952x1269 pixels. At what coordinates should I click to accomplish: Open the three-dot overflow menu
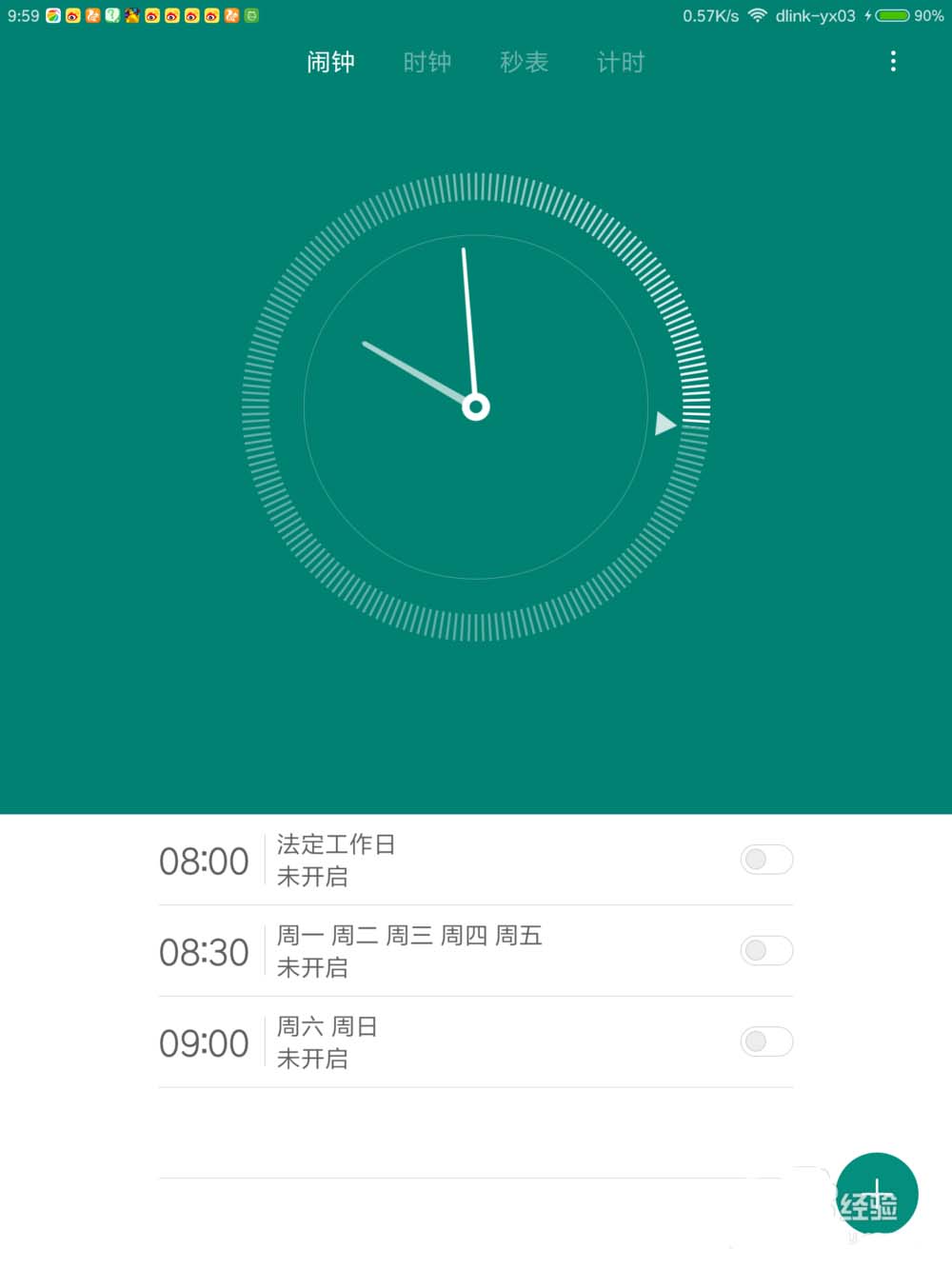(x=893, y=62)
